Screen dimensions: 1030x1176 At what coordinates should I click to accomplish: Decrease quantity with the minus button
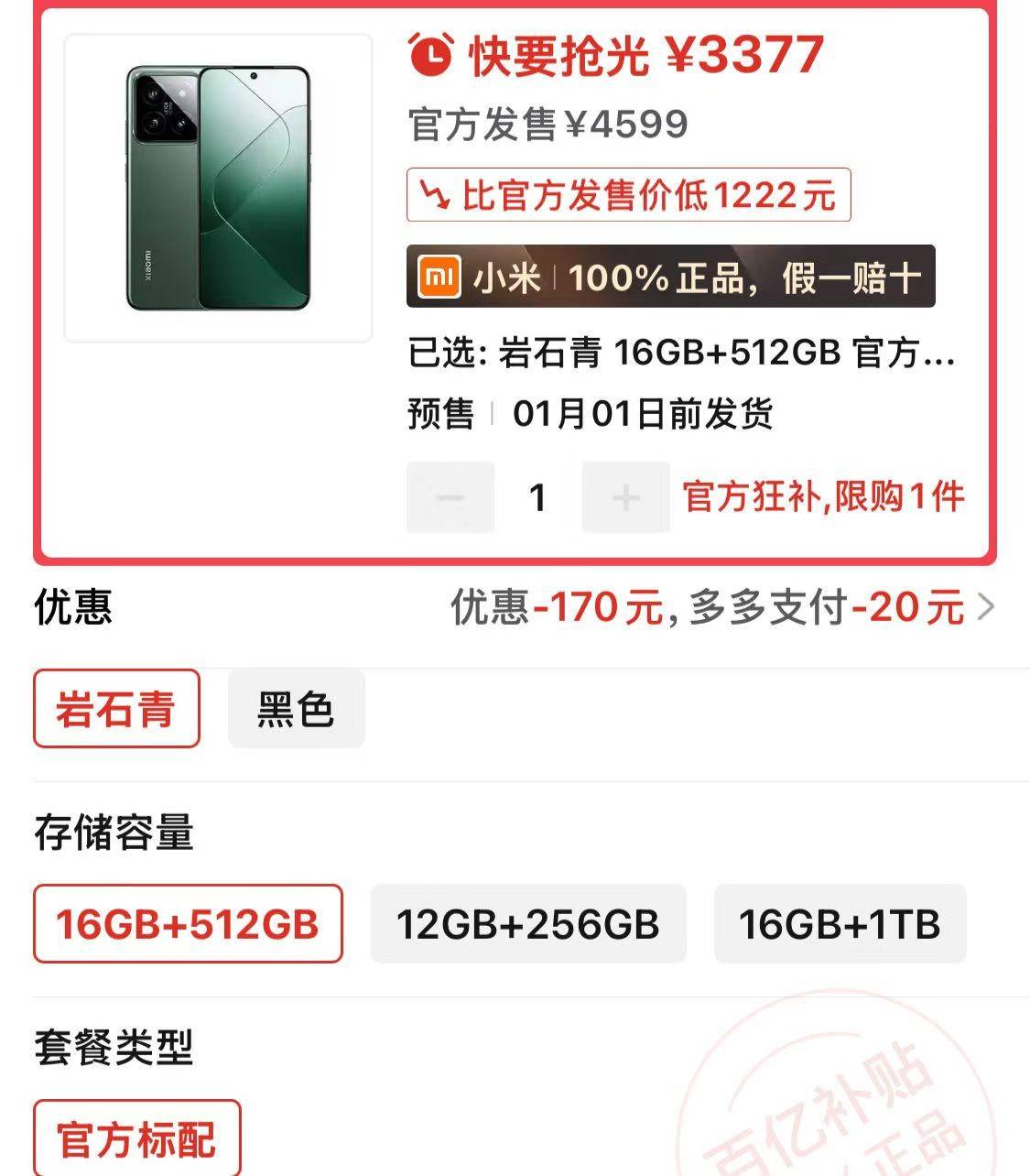(450, 497)
